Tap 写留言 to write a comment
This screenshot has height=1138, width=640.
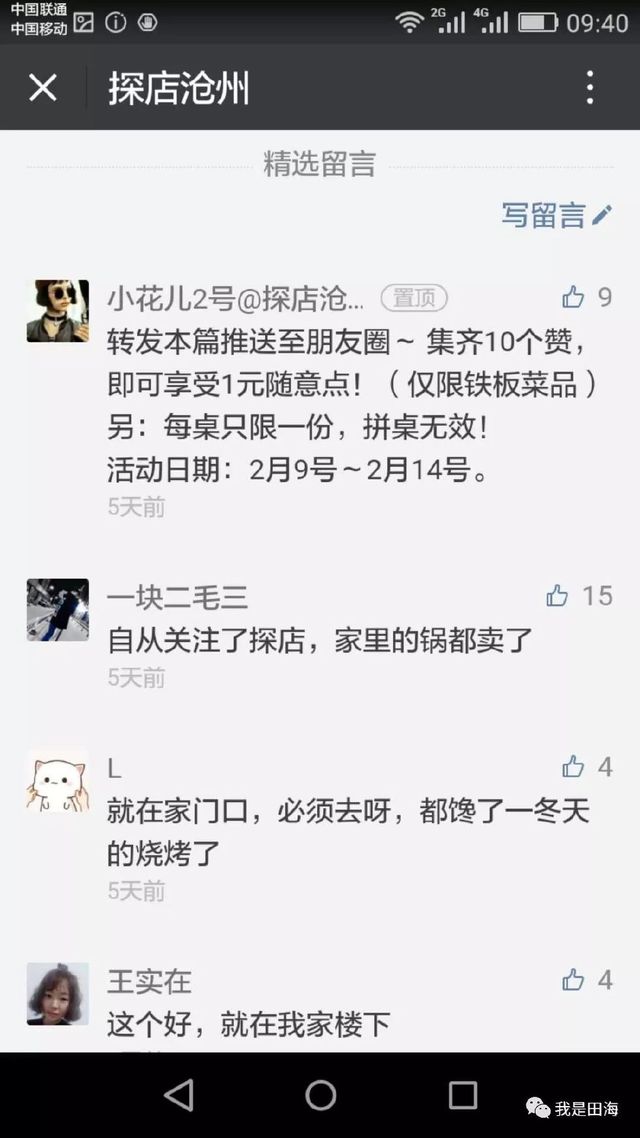(555, 215)
